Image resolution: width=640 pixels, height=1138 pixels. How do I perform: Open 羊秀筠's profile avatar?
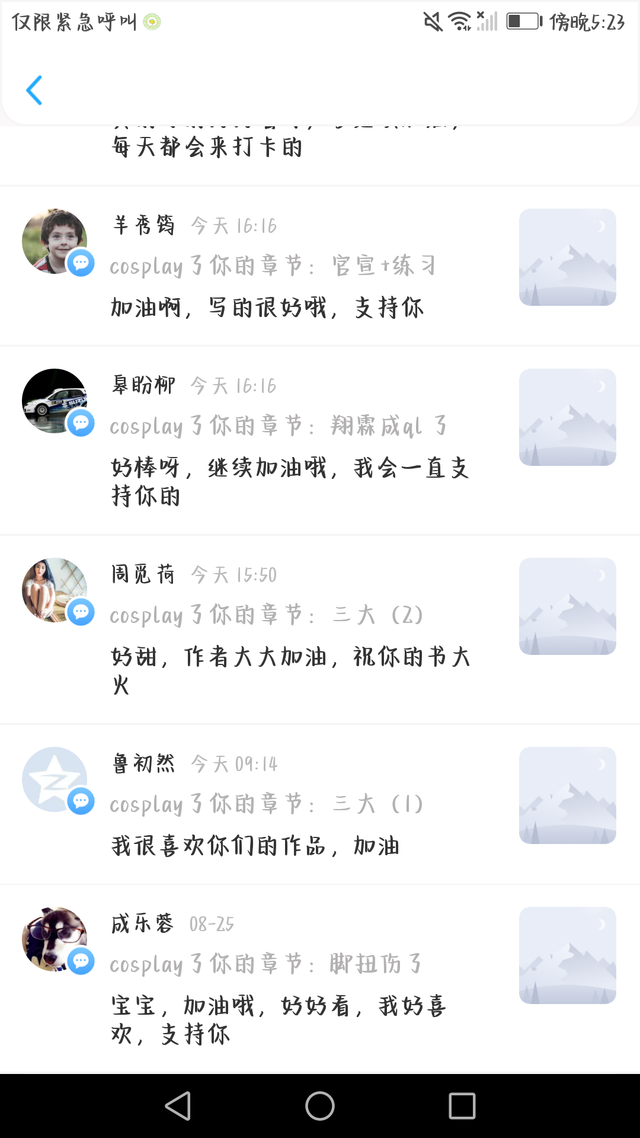pos(54,241)
